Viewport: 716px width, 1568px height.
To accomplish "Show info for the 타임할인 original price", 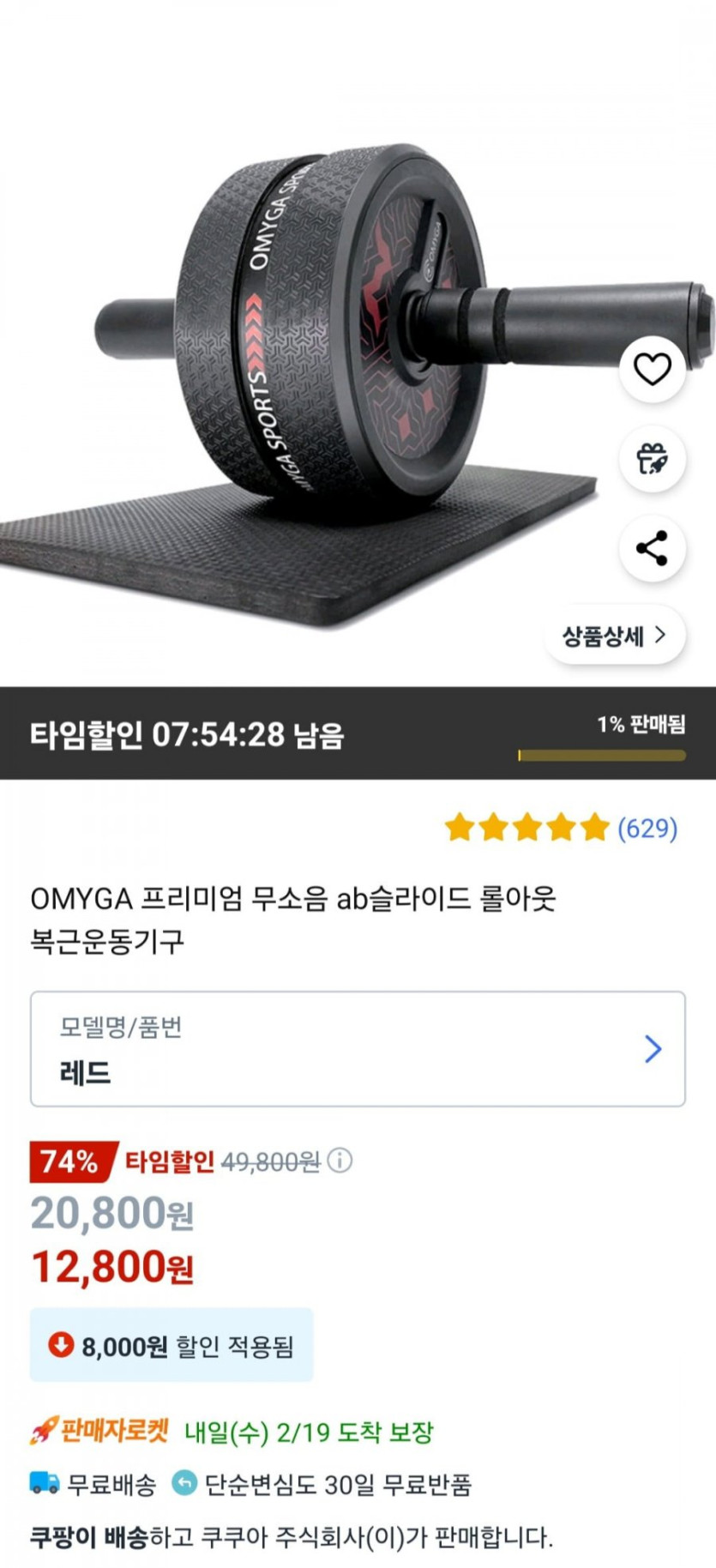I will click(x=340, y=1161).
